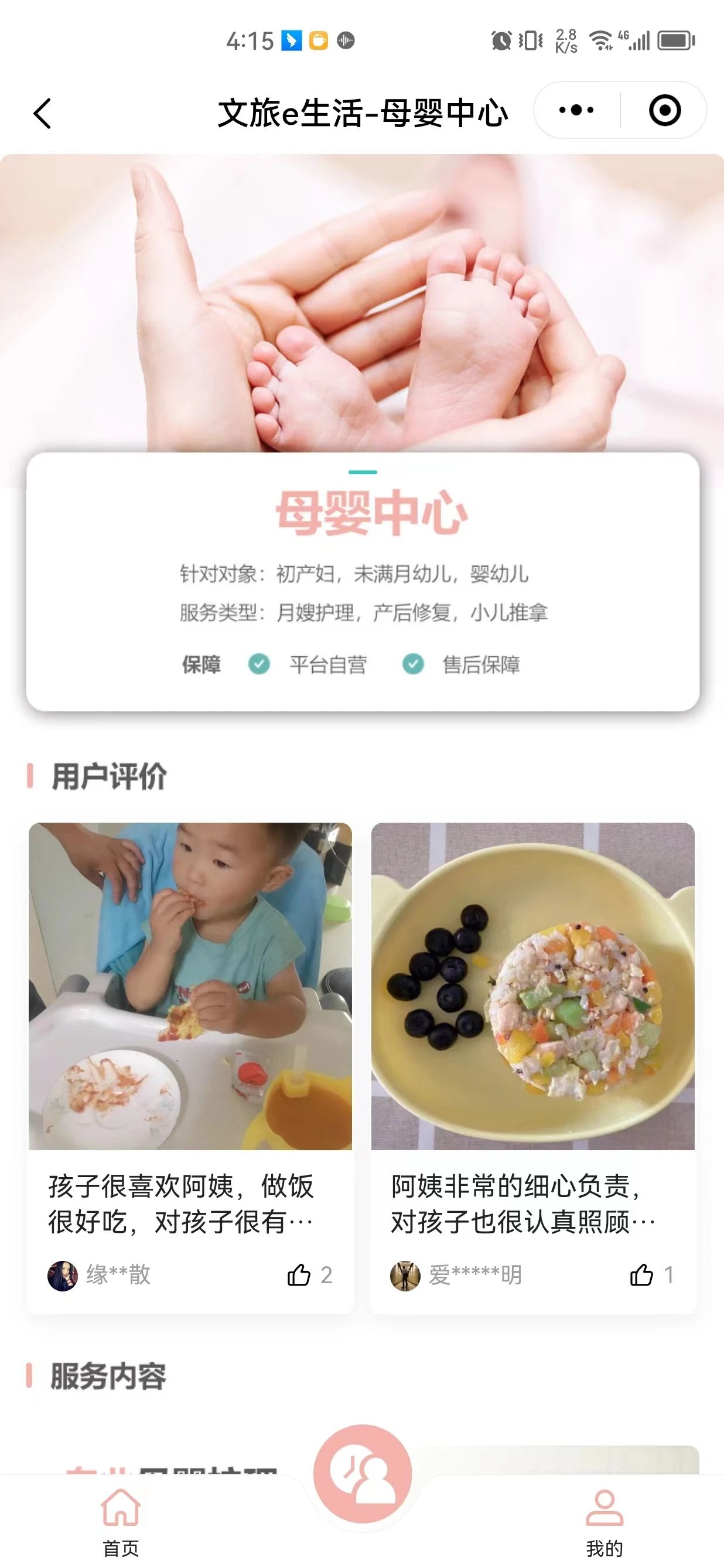Tap the pink center customer service button
724x1568 pixels.
363,1473
